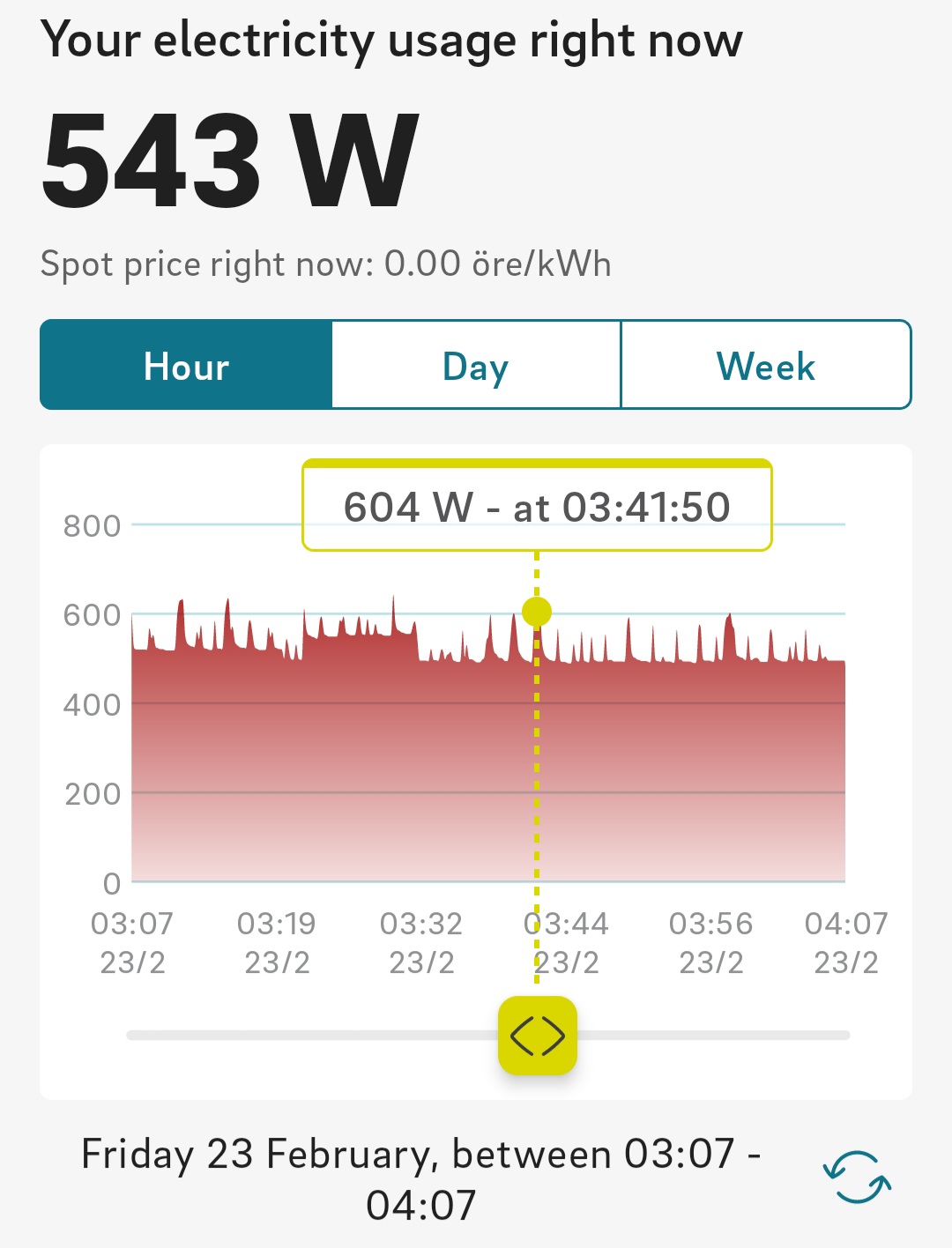Select the Hour view tab

click(186, 365)
